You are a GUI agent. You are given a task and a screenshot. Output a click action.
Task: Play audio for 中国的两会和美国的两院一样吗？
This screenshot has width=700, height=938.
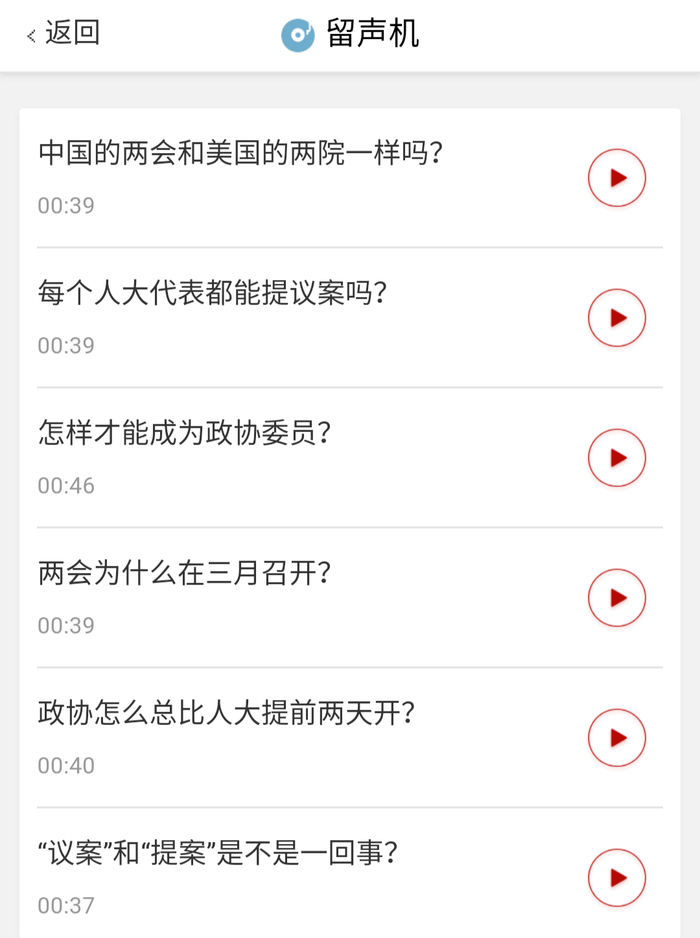[x=616, y=178]
